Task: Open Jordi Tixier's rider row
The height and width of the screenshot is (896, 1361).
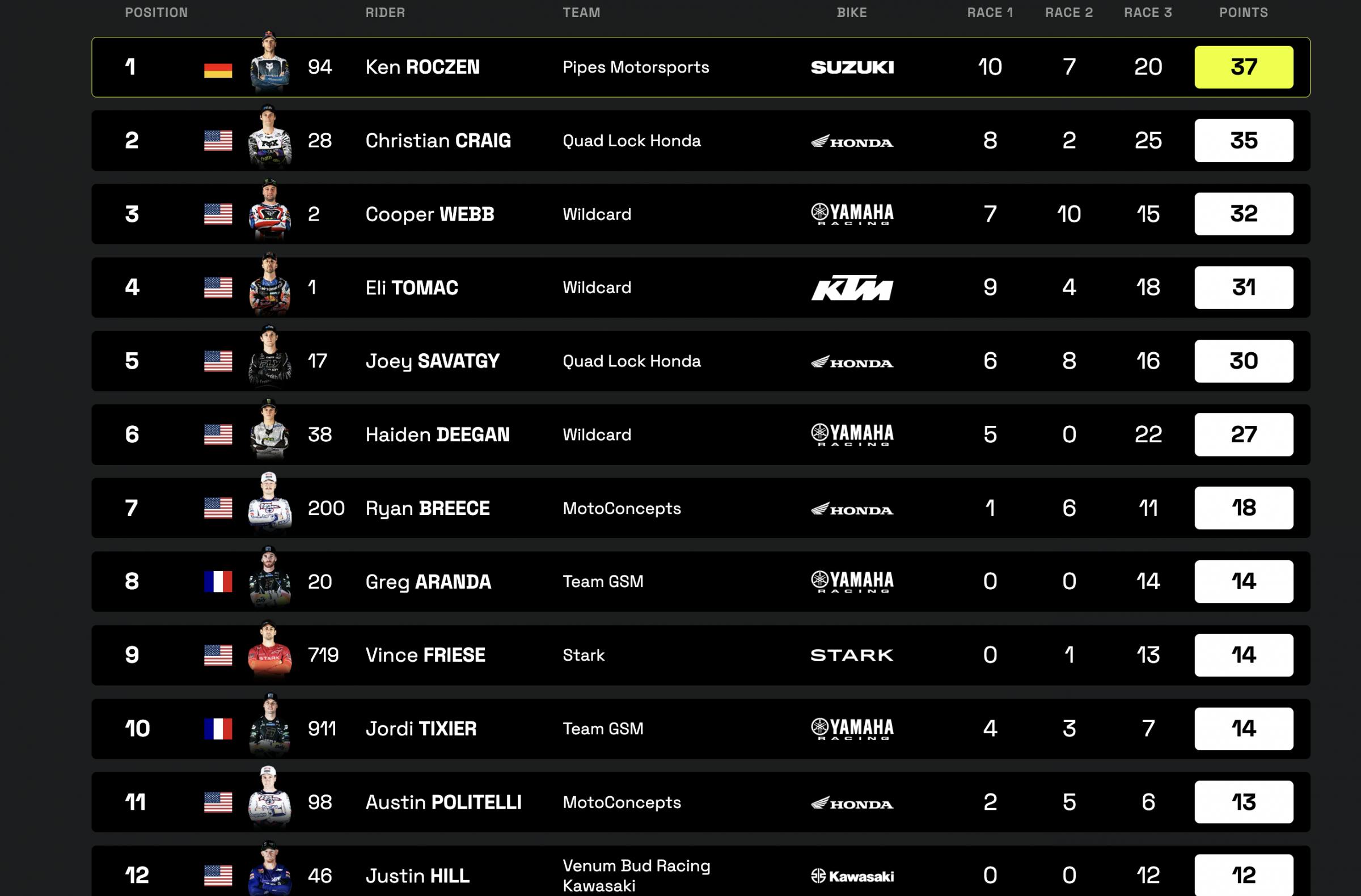Action: tap(420, 729)
